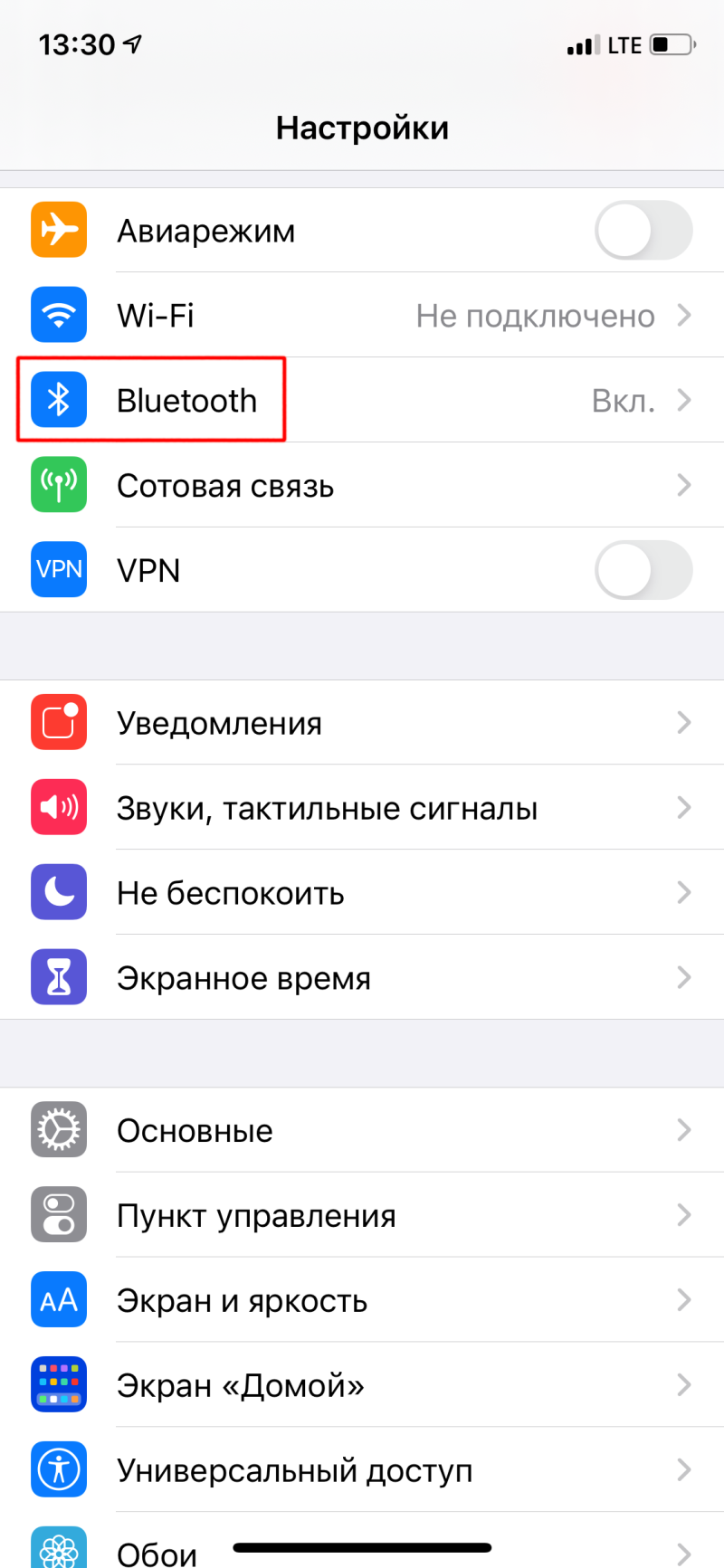Open the Bluetooth settings row

(x=362, y=400)
